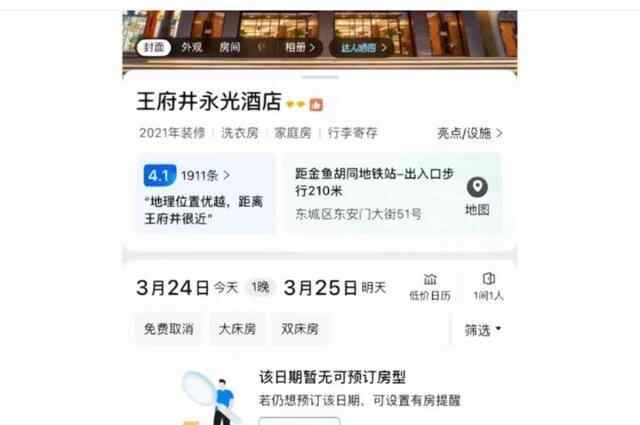Change the 1间1人 room and guest count
Screen dimensions: 640x425
click(488, 286)
